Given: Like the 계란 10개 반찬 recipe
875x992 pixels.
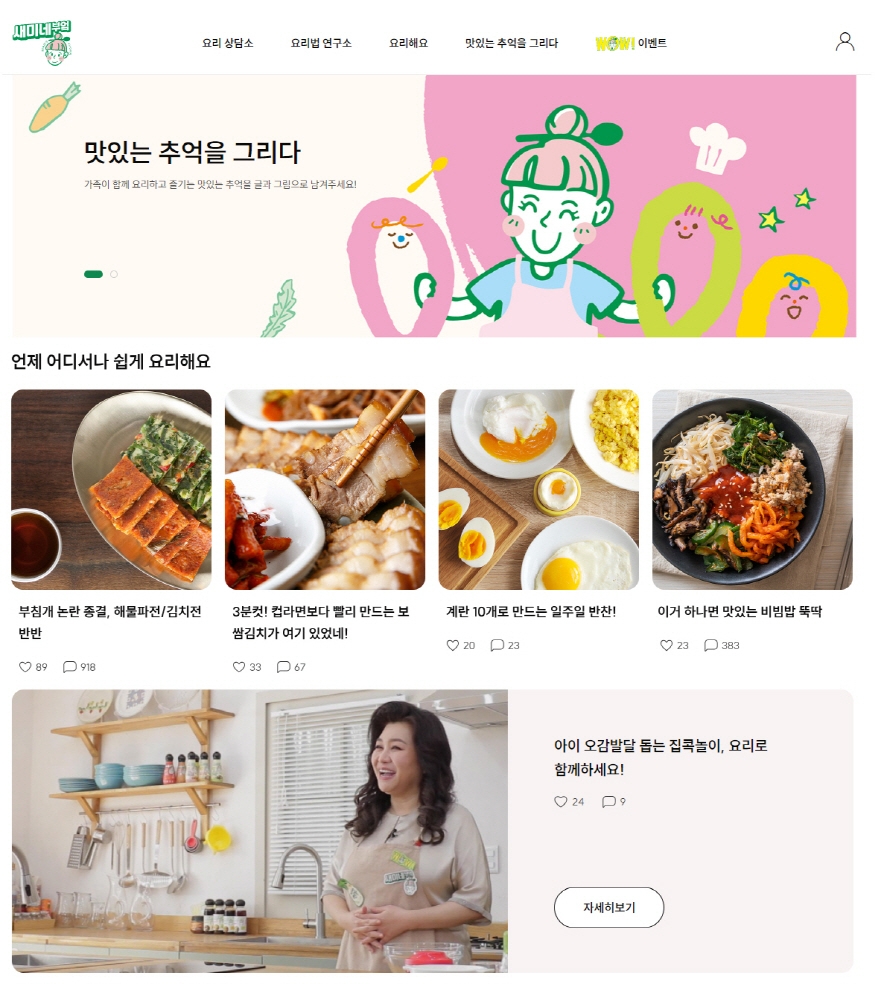Looking at the screenshot, I should [x=453, y=645].
